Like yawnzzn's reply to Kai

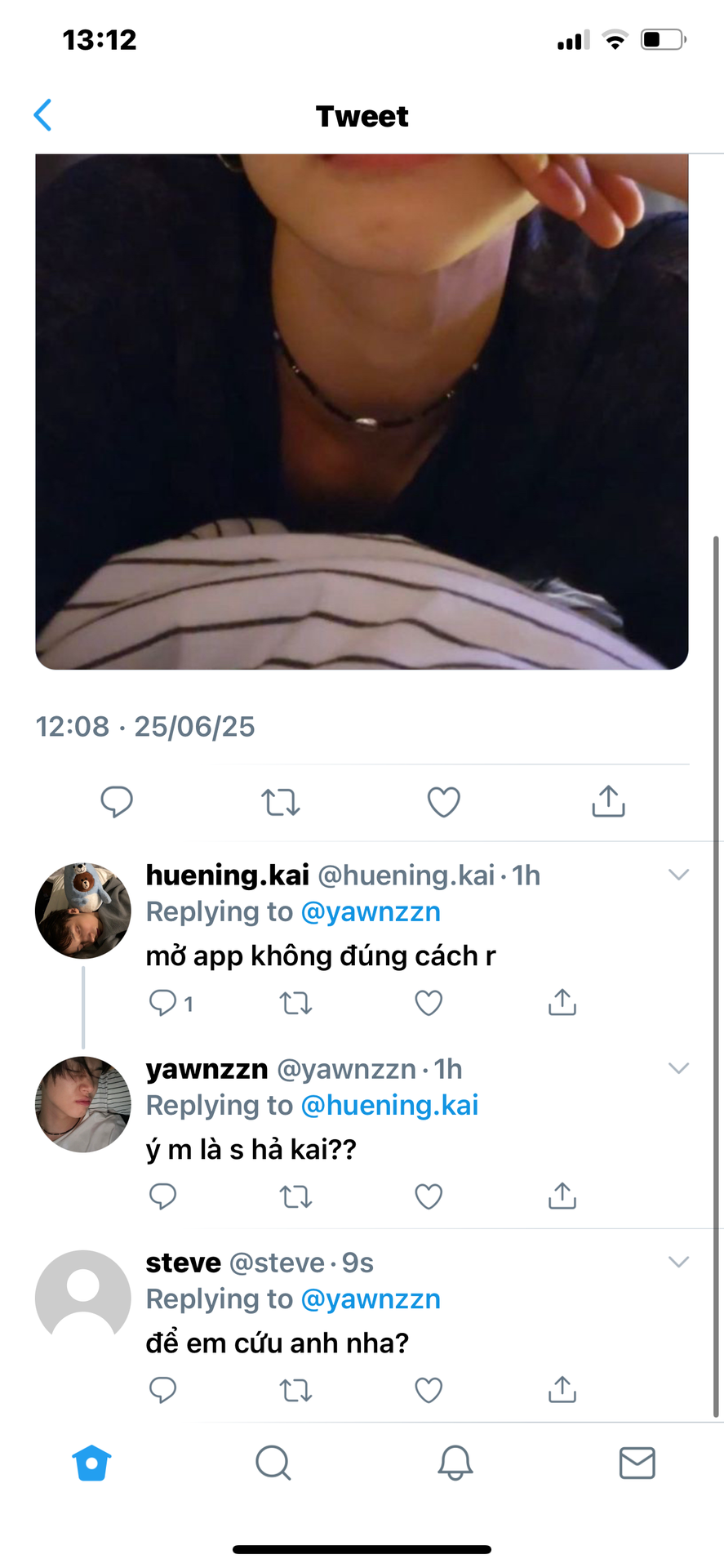[x=429, y=1196]
